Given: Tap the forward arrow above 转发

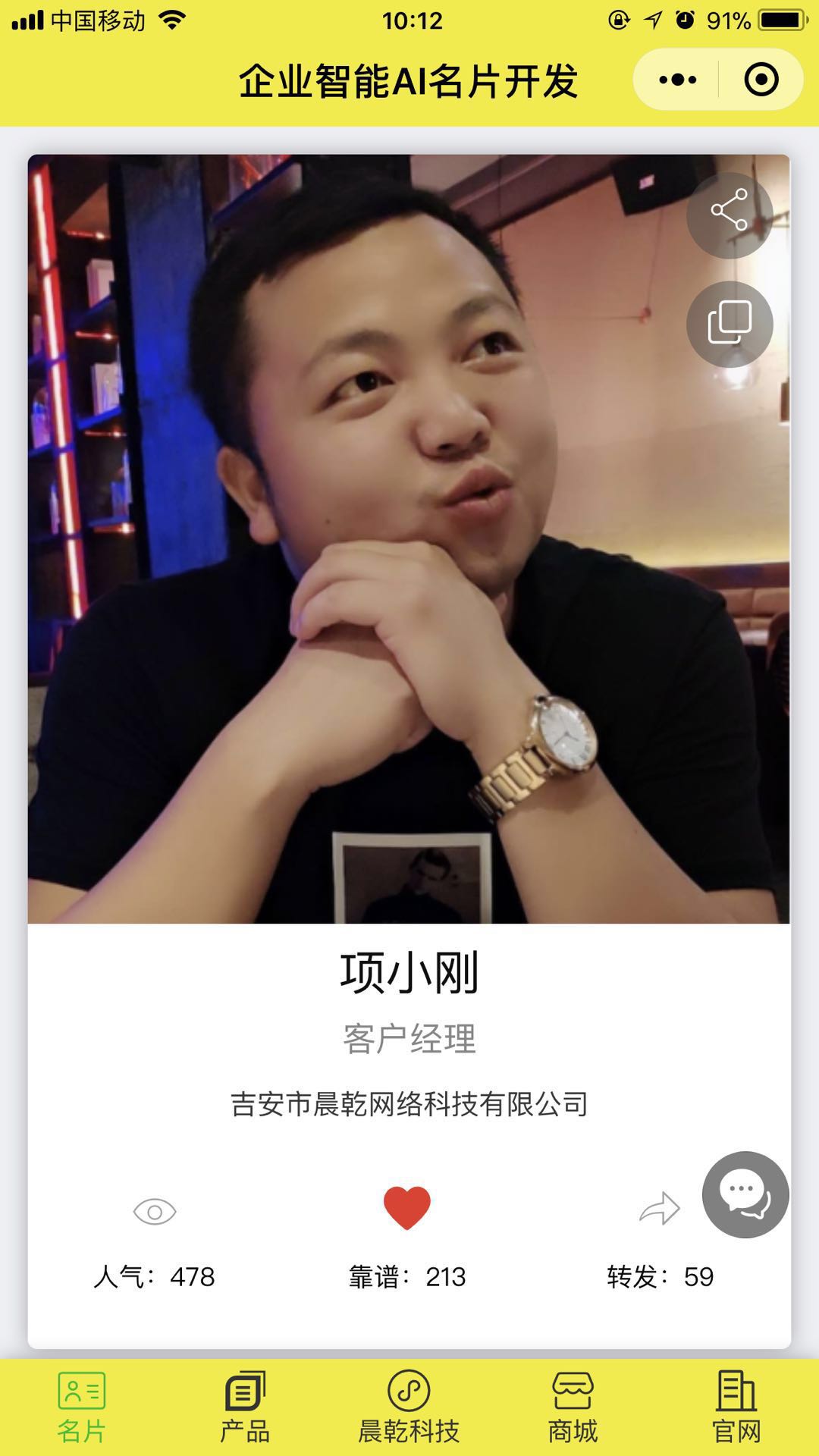Looking at the screenshot, I should [x=660, y=1210].
